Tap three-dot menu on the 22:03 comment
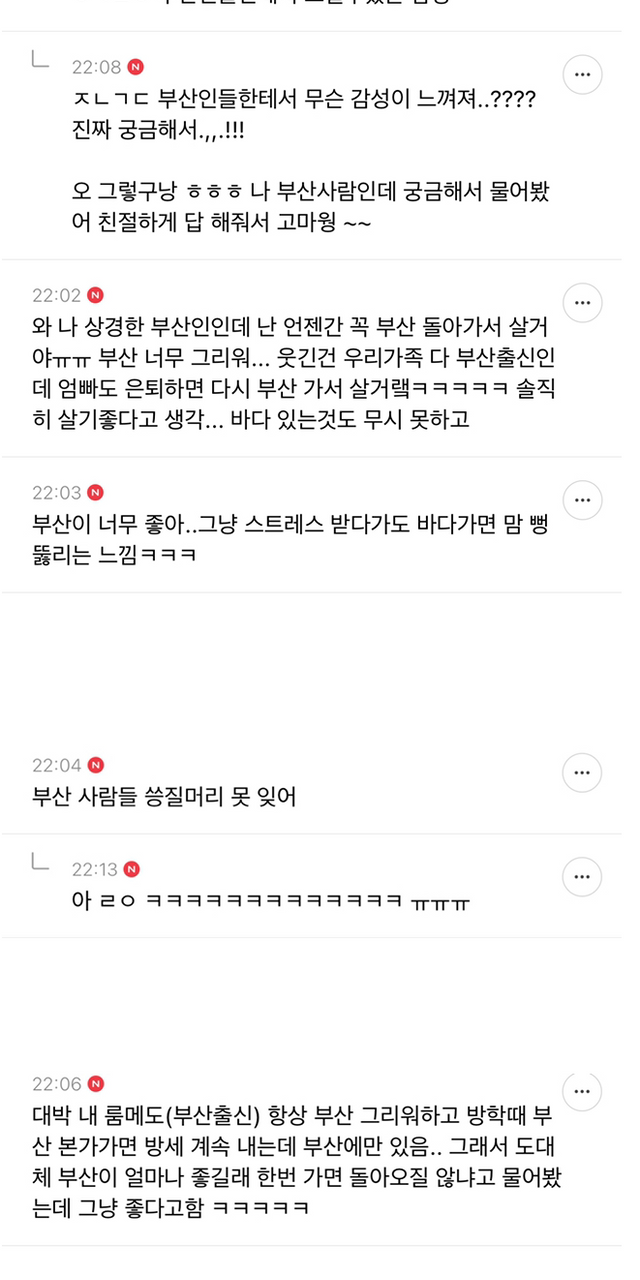 (x=582, y=500)
